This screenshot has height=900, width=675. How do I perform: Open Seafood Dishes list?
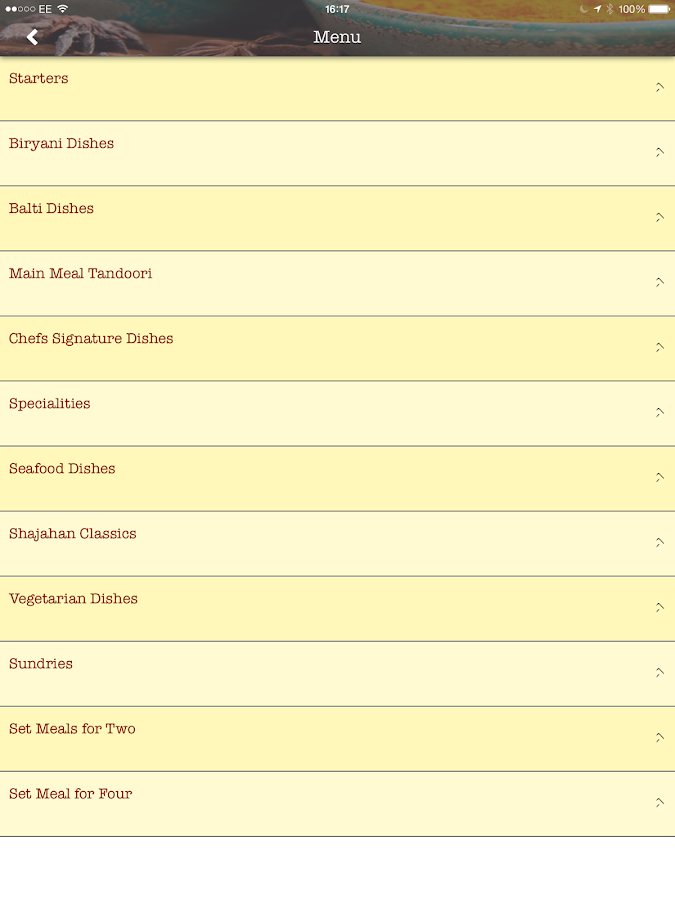coord(337,478)
